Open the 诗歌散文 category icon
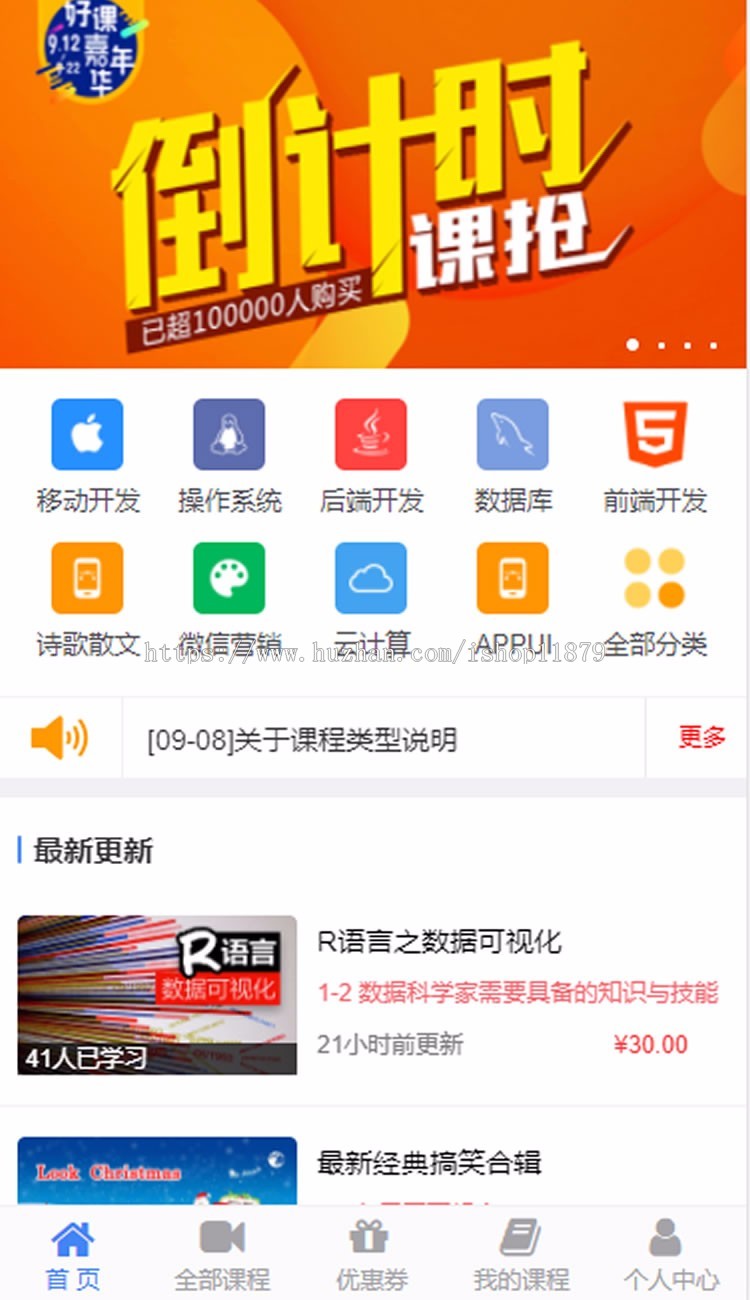Image resolution: width=750 pixels, height=1300 pixels. point(87,578)
